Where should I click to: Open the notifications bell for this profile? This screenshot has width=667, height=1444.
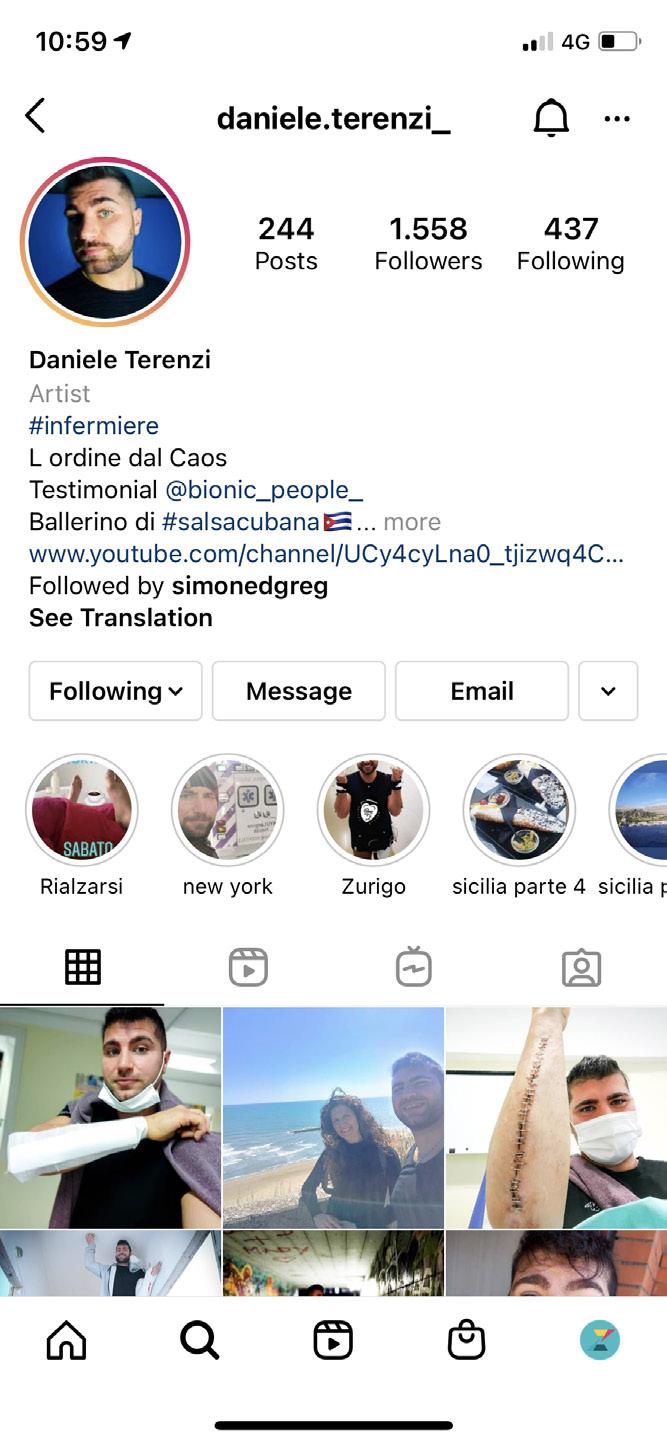(550, 119)
